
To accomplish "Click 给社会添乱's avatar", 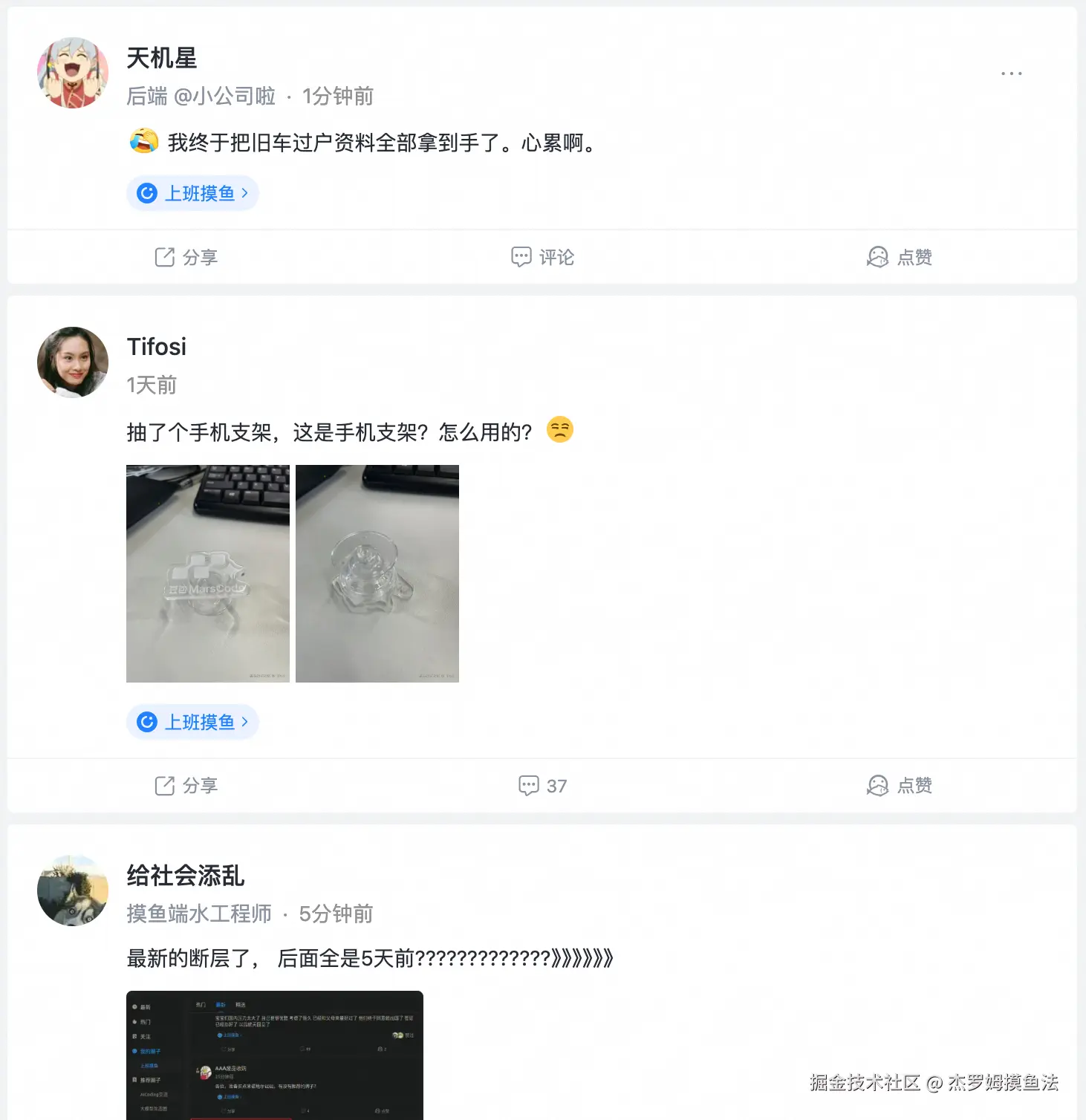I will pos(72,891).
